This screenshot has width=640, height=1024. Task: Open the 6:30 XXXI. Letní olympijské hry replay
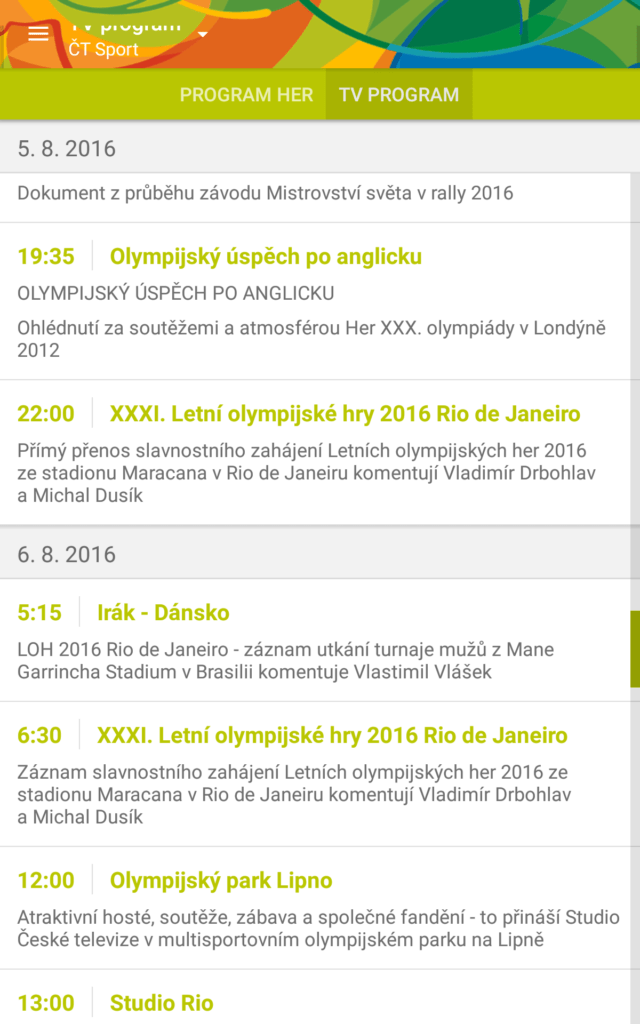315,775
